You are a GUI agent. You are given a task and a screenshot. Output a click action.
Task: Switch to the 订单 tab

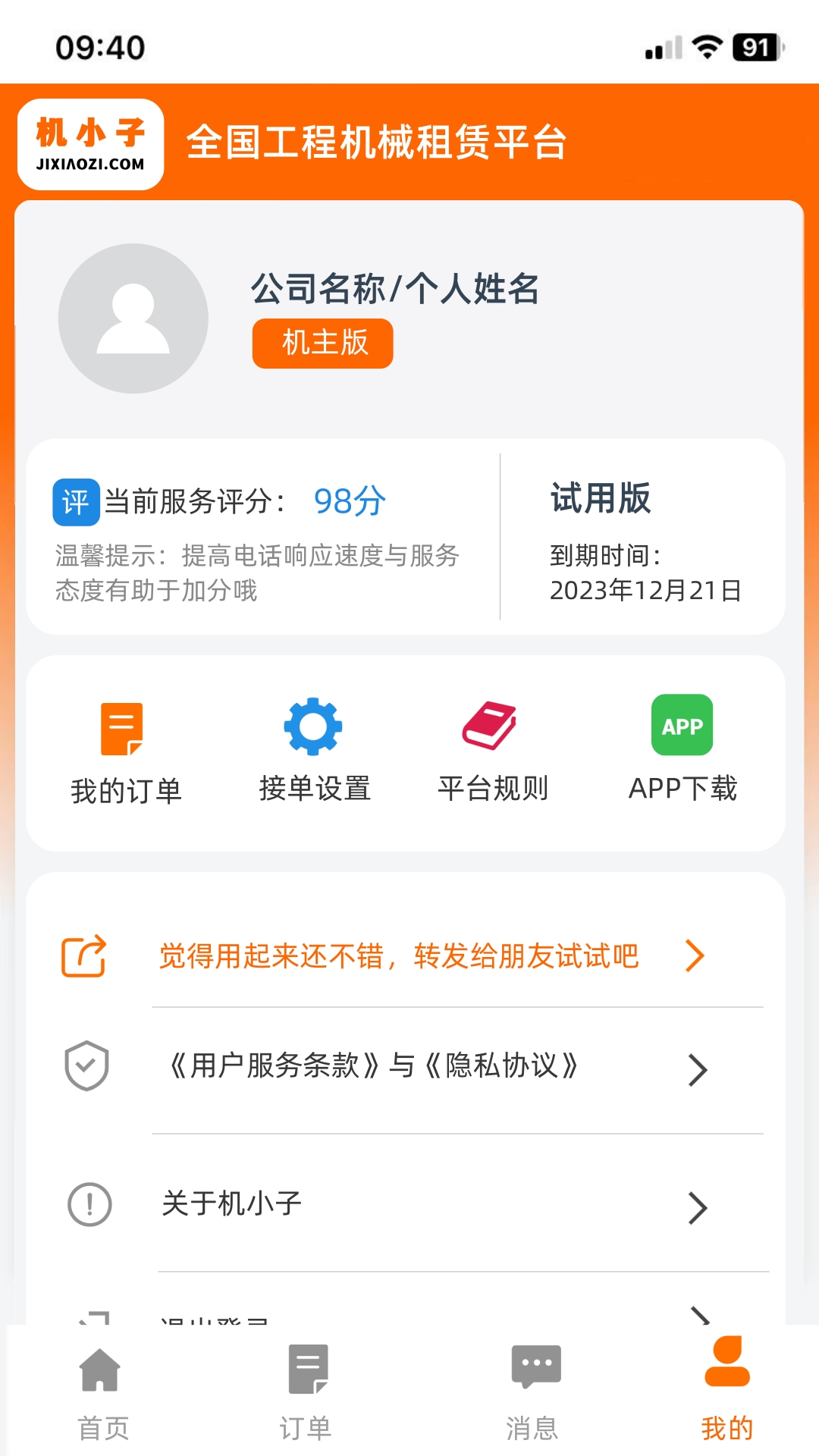pos(309,1395)
